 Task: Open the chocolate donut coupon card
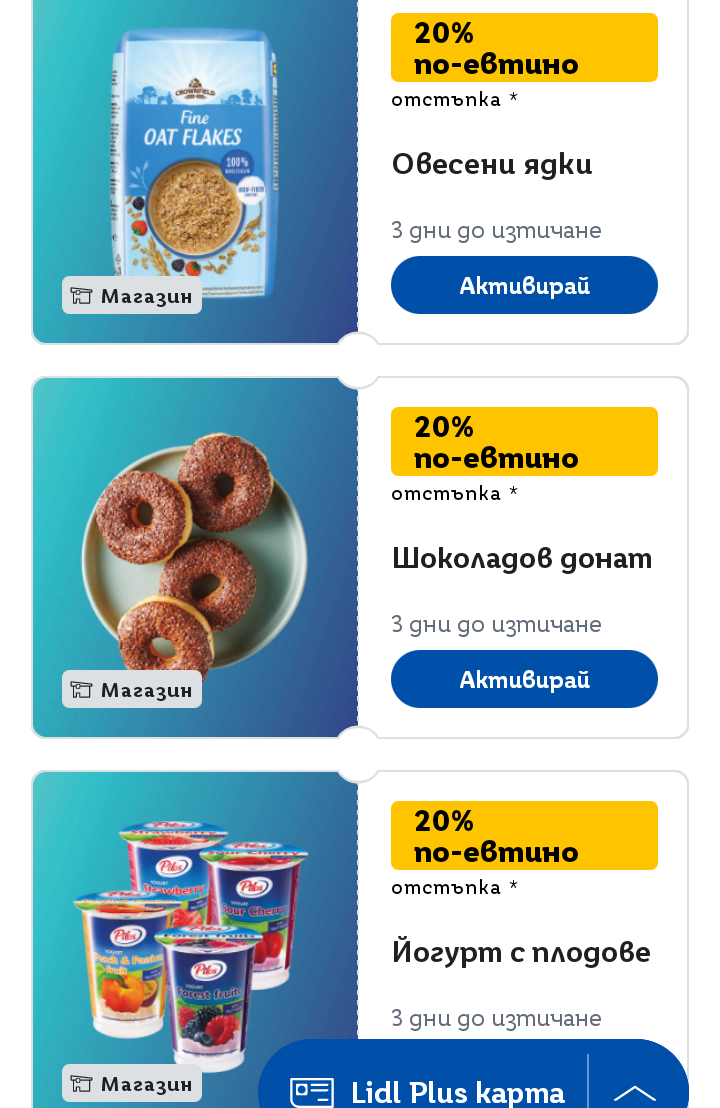tap(195, 557)
